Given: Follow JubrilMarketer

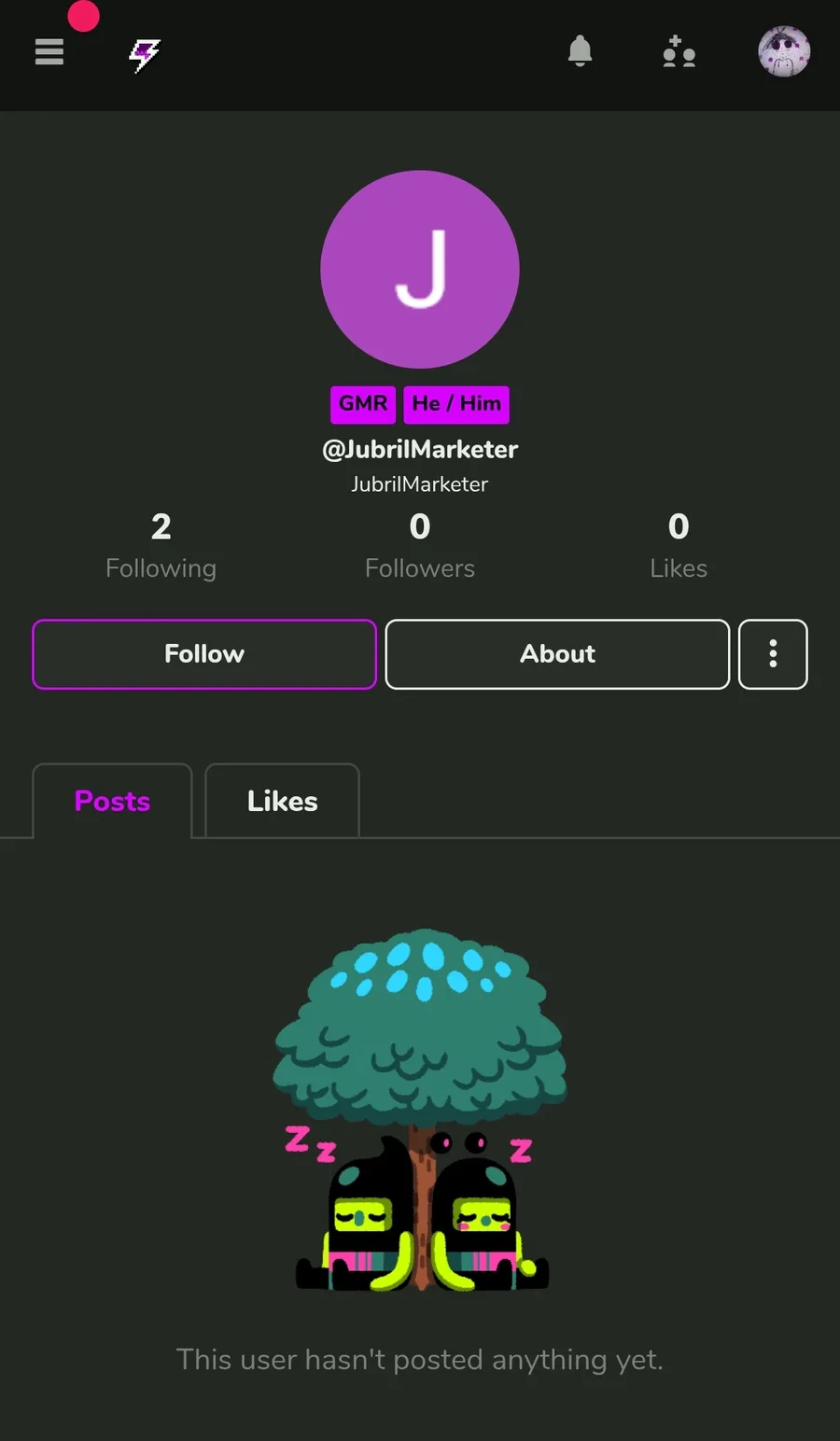Looking at the screenshot, I should click(x=204, y=654).
